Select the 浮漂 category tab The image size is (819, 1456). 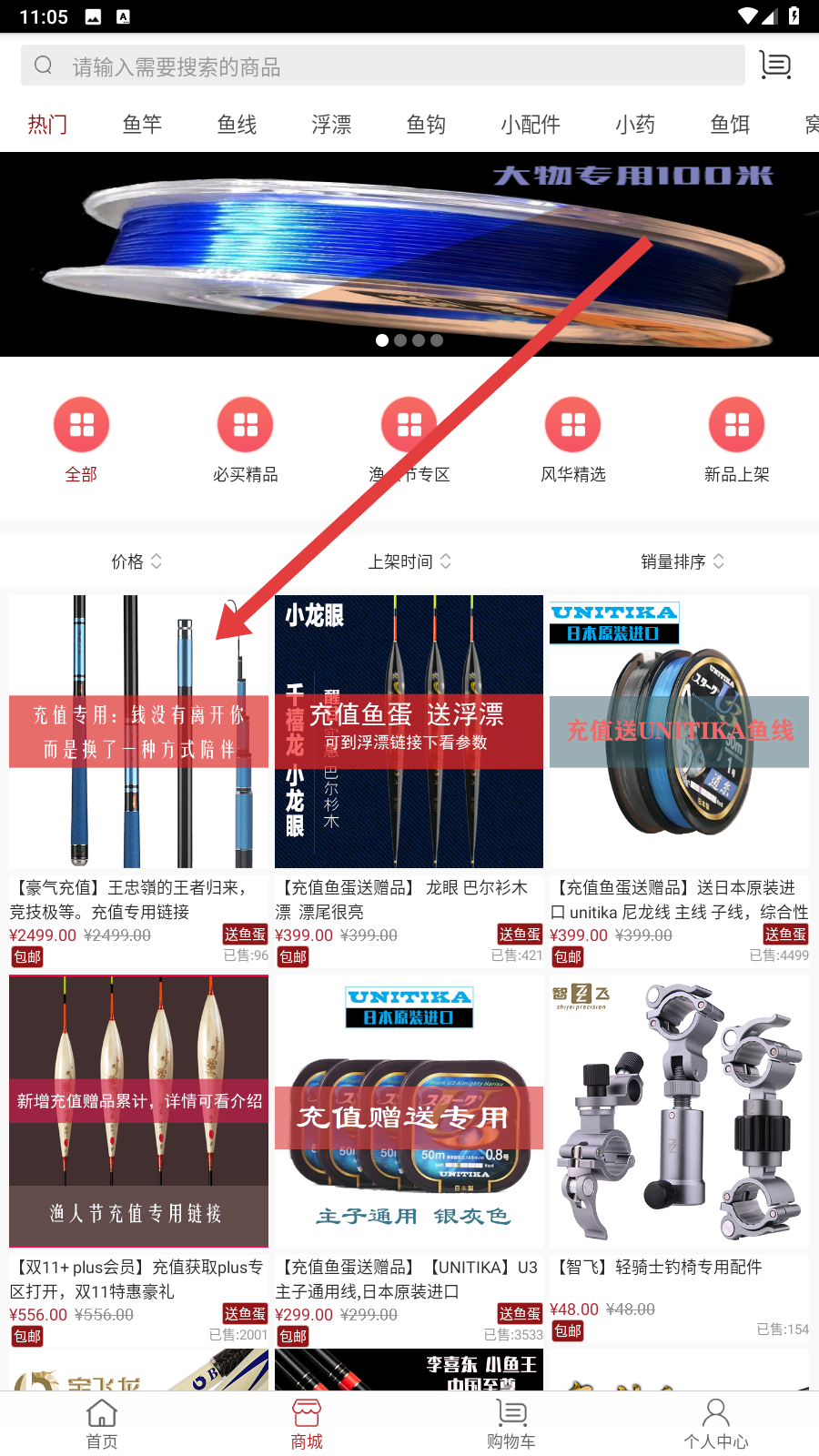click(x=331, y=125)
